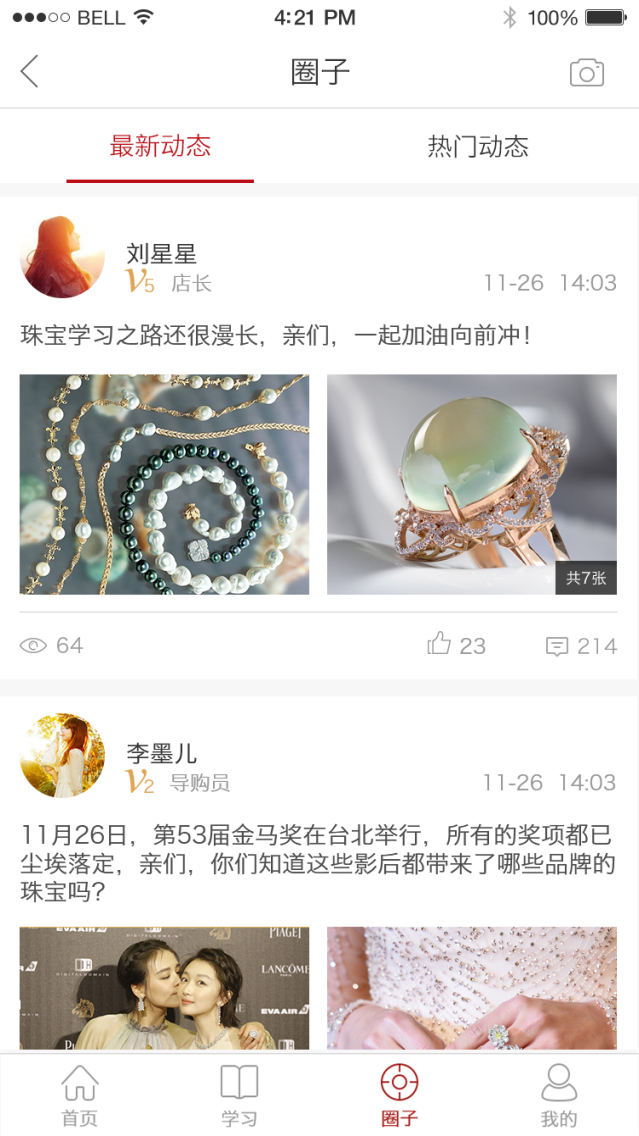The width and height of the screenshot is (639, 1136).
Task: Switch to the 学习 tab
Action: [239, 1095]
